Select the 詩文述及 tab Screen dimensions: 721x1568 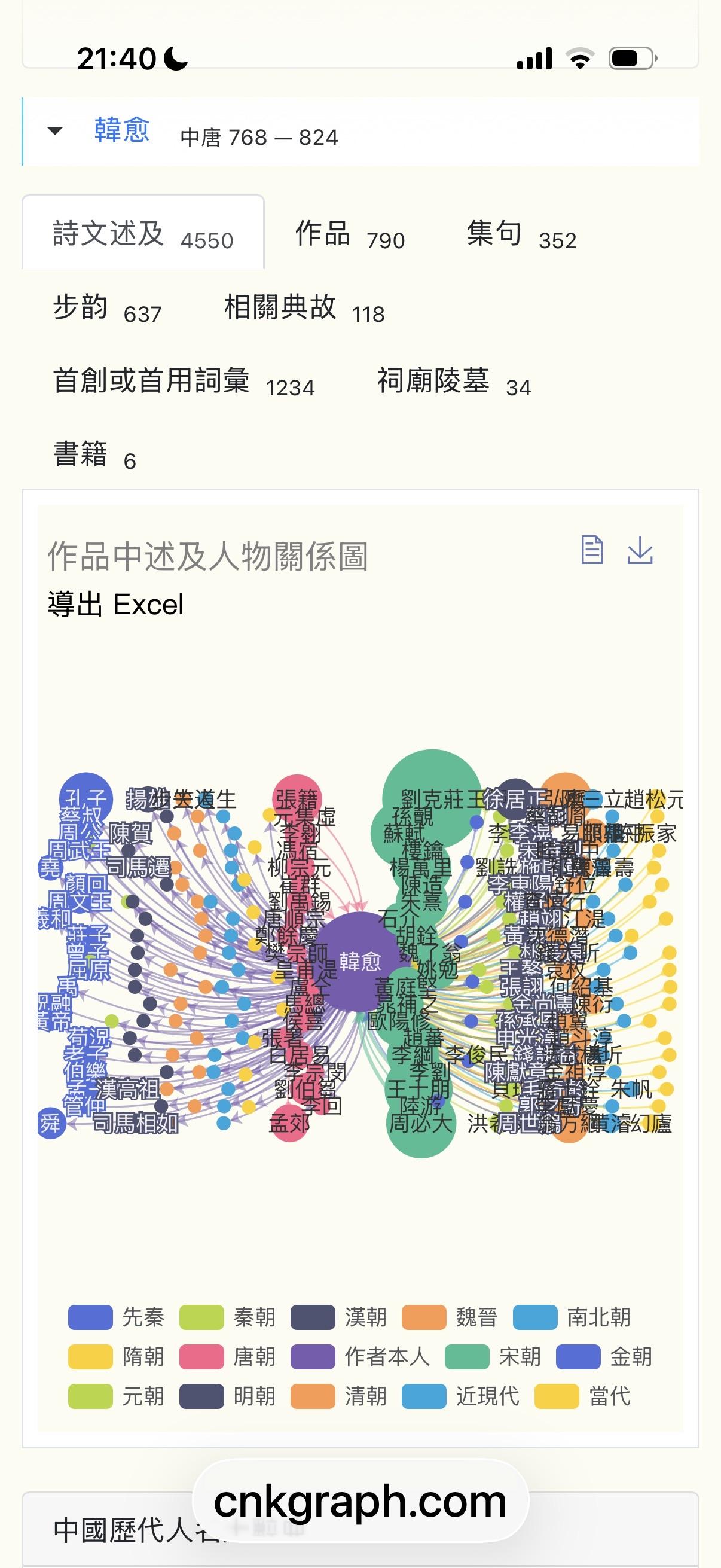click(142, 234)
